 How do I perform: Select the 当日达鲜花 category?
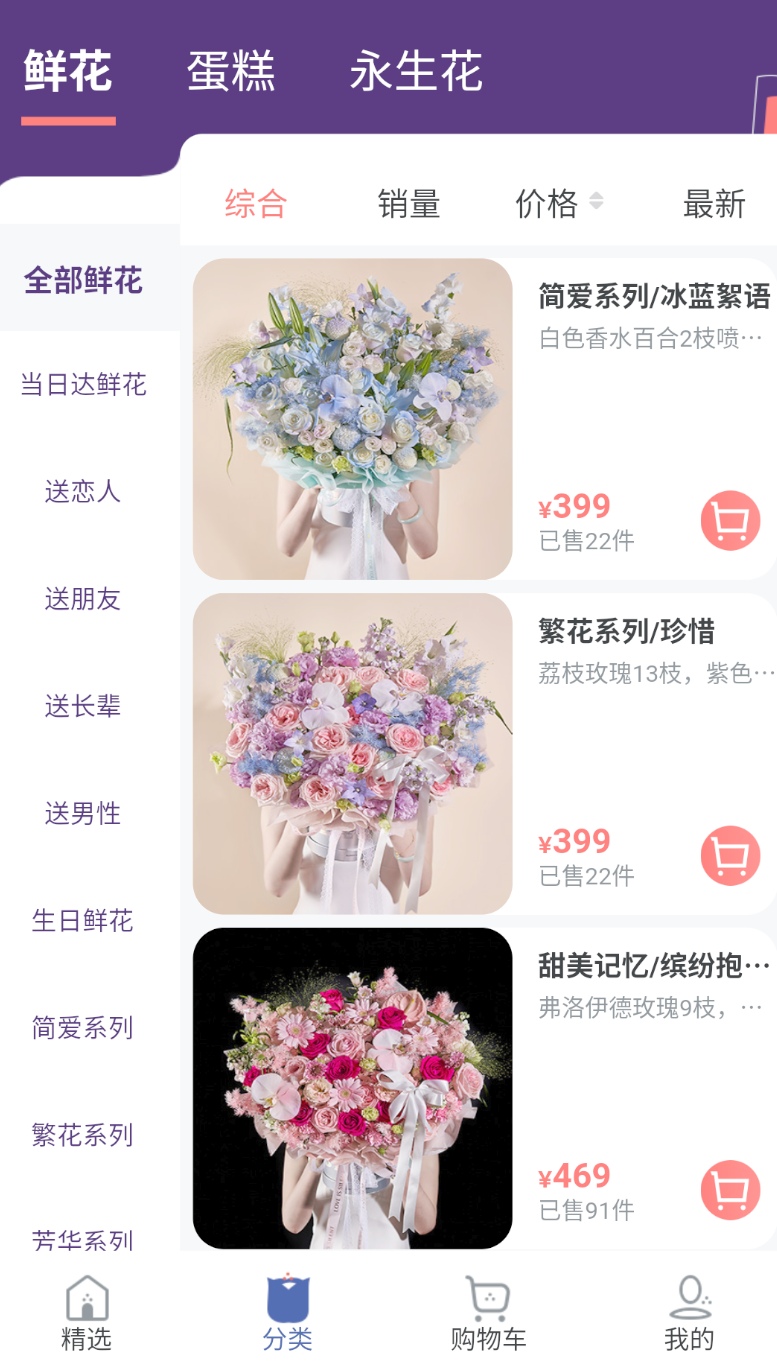click(84, 384)
